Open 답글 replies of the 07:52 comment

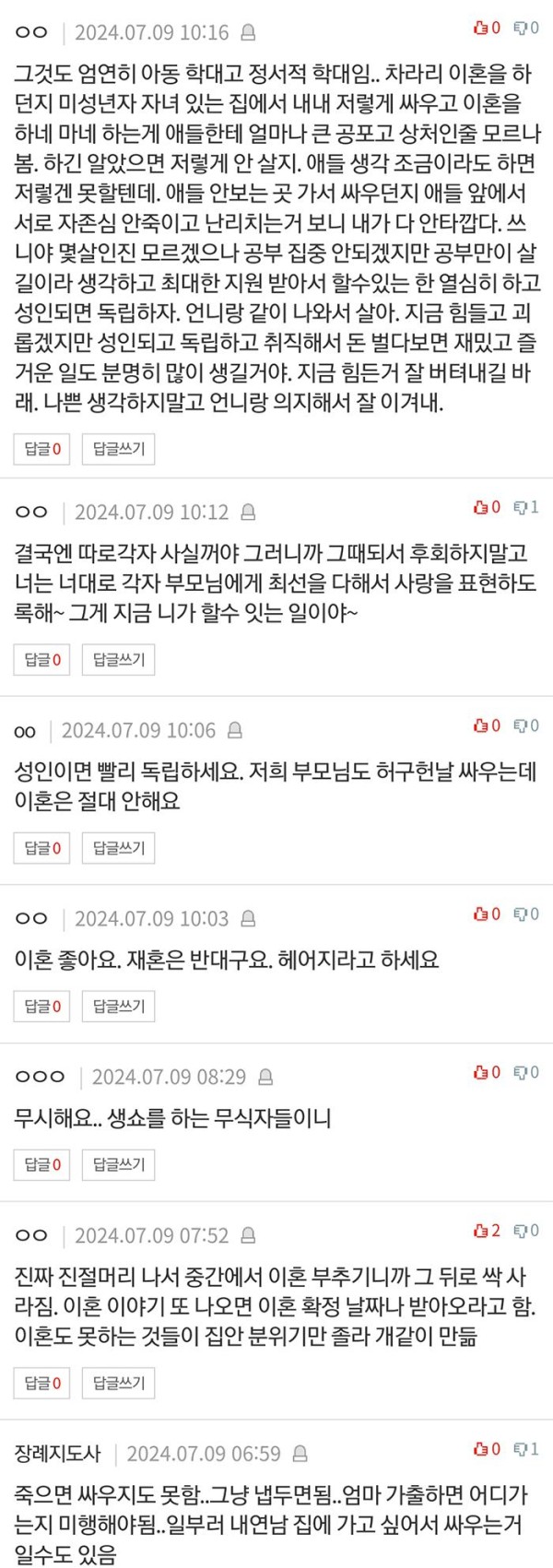42,1382
